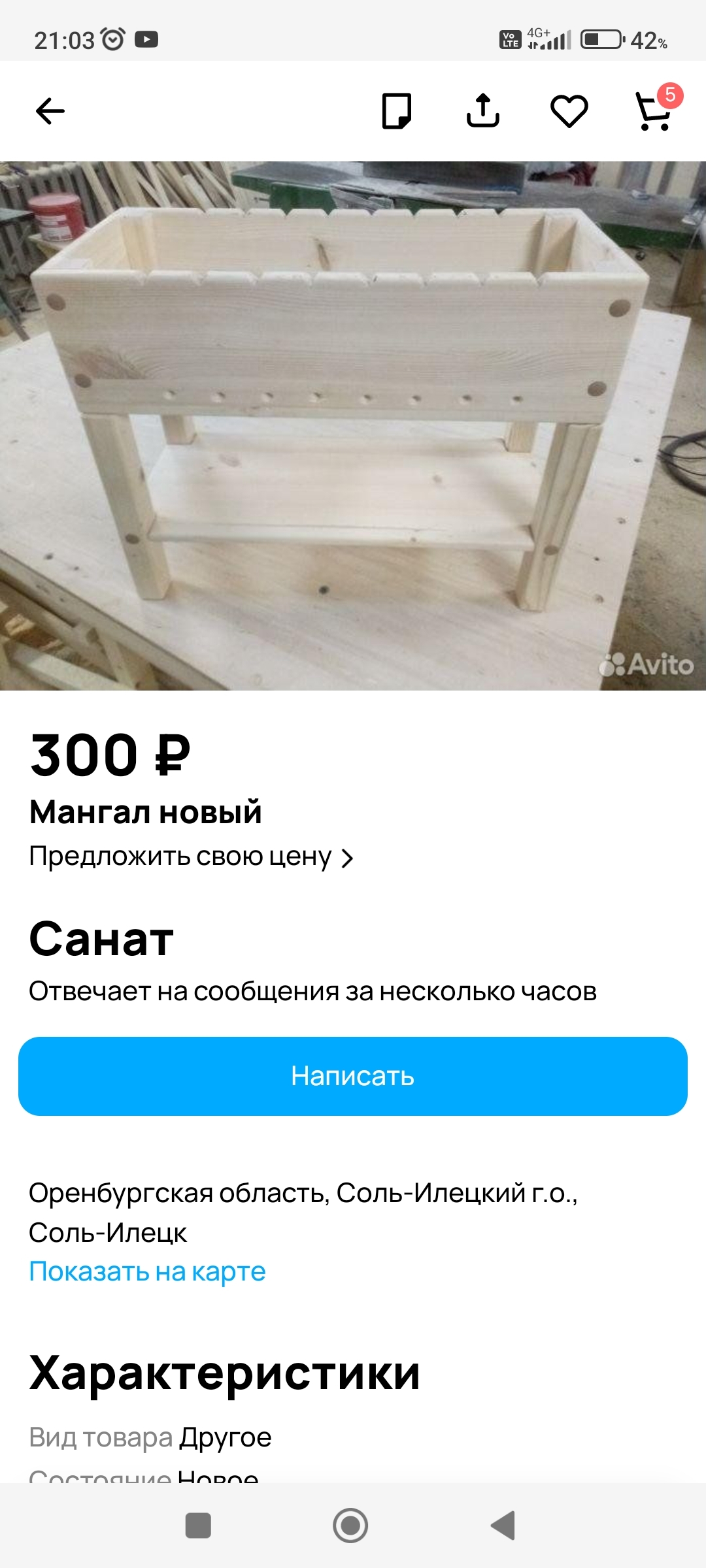Add a note to this listing
This screenshot has width=706, height=1568.
(x=396, y=111)
